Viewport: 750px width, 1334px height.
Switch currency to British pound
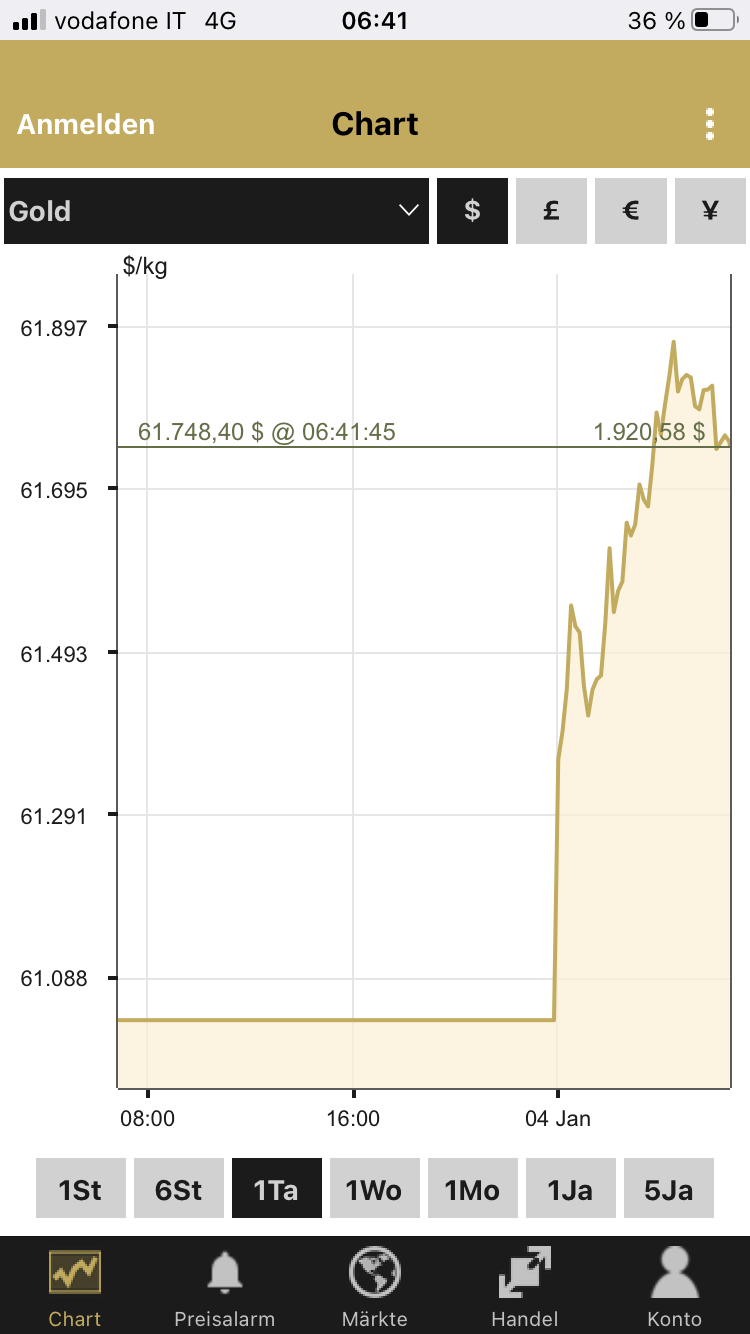[551, 211]
